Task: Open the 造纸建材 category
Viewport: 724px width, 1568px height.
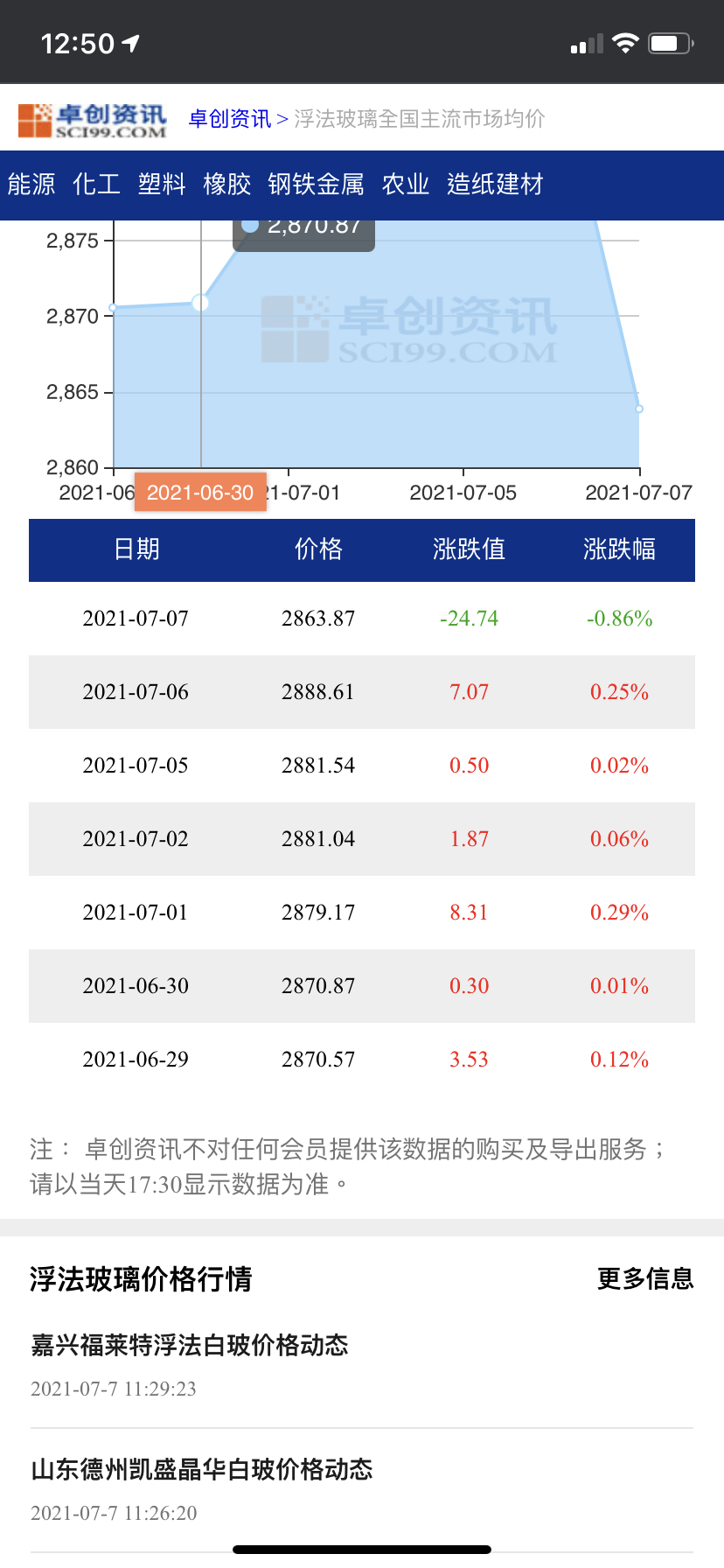Action: click(x=495, y=185)
